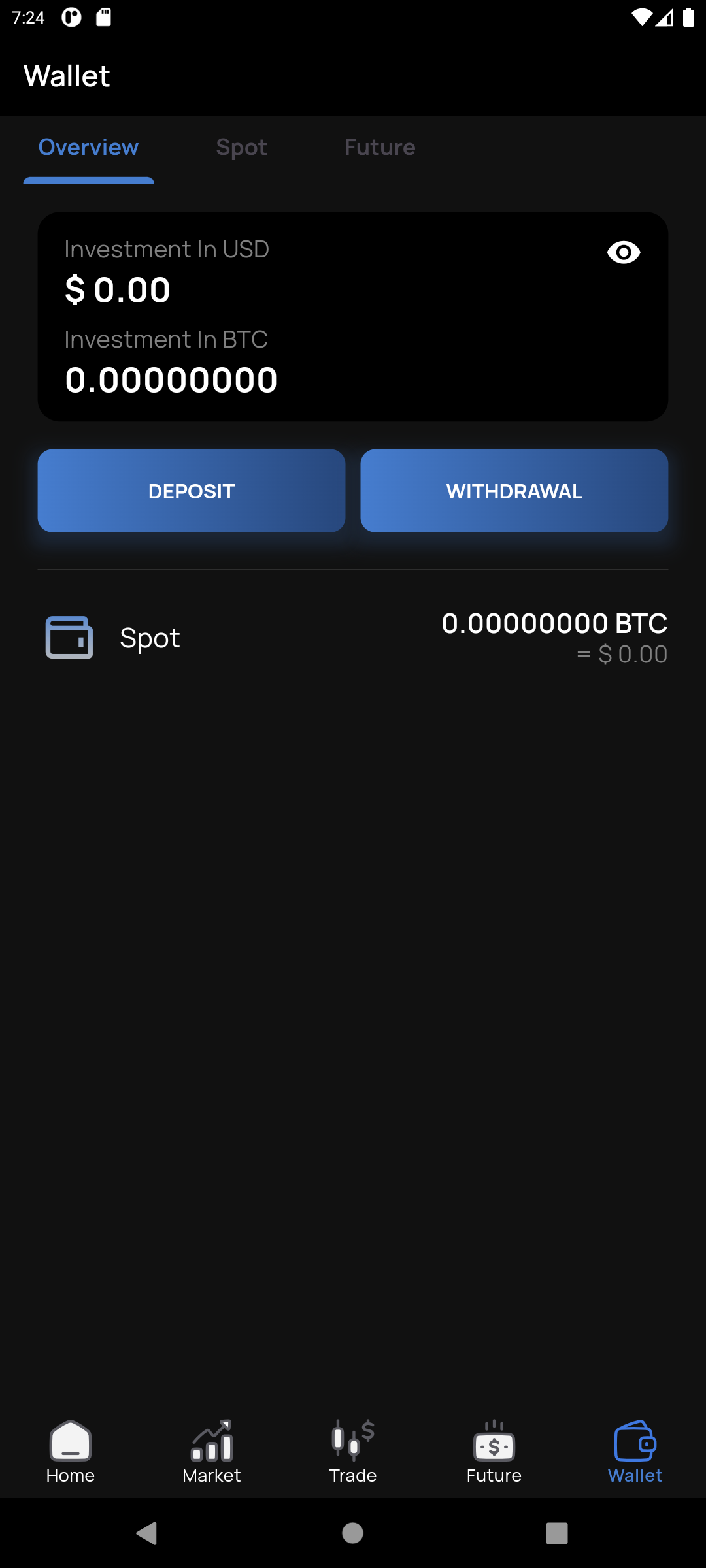Select Wallet in the bottom navigation
This screenshot has width=706, height=1568.
click(x=635, y=1452)
